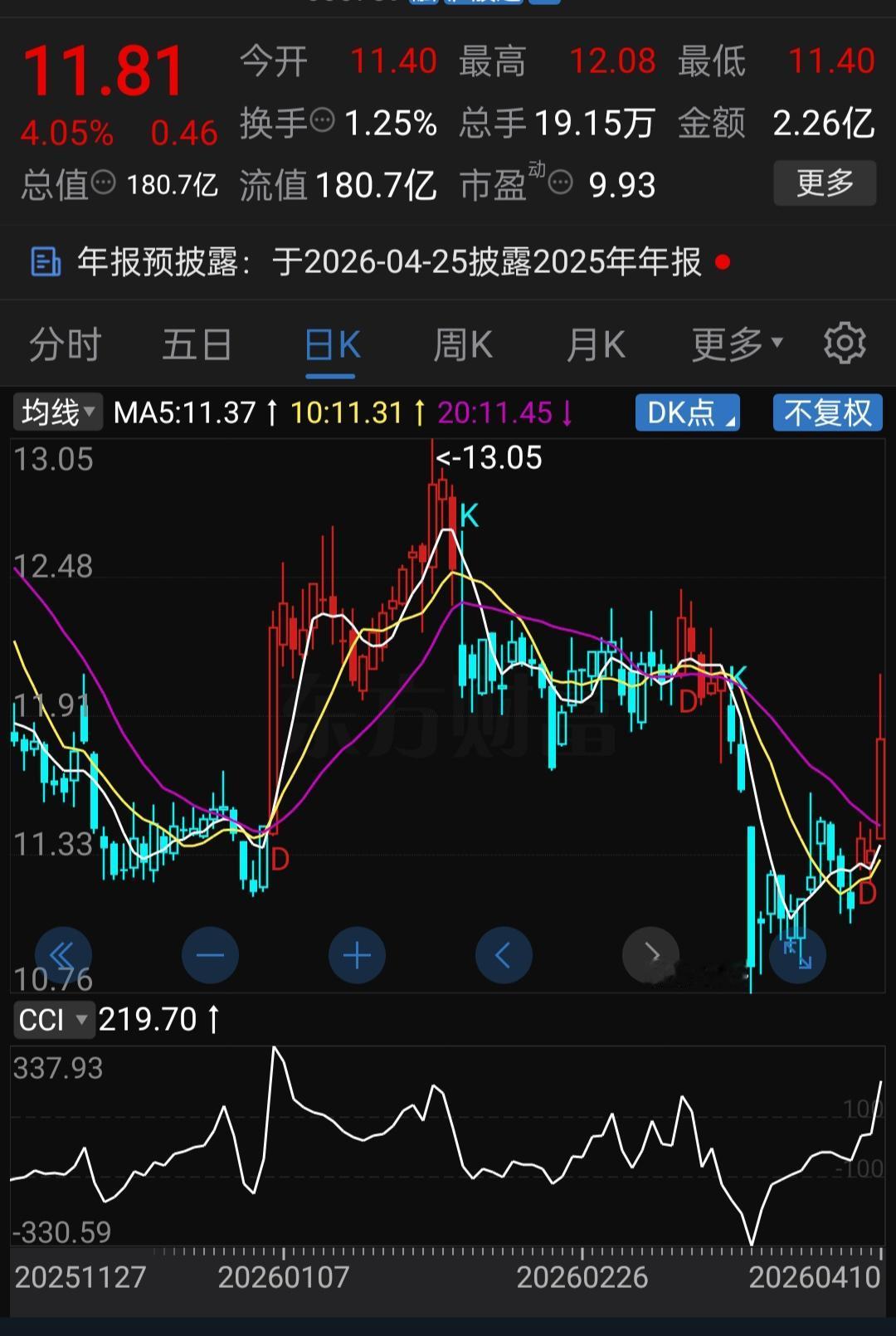Viewport: 896px width, 1336px height.
Task: Click the left navigation arrow on chart
Action: pos(504,955)
